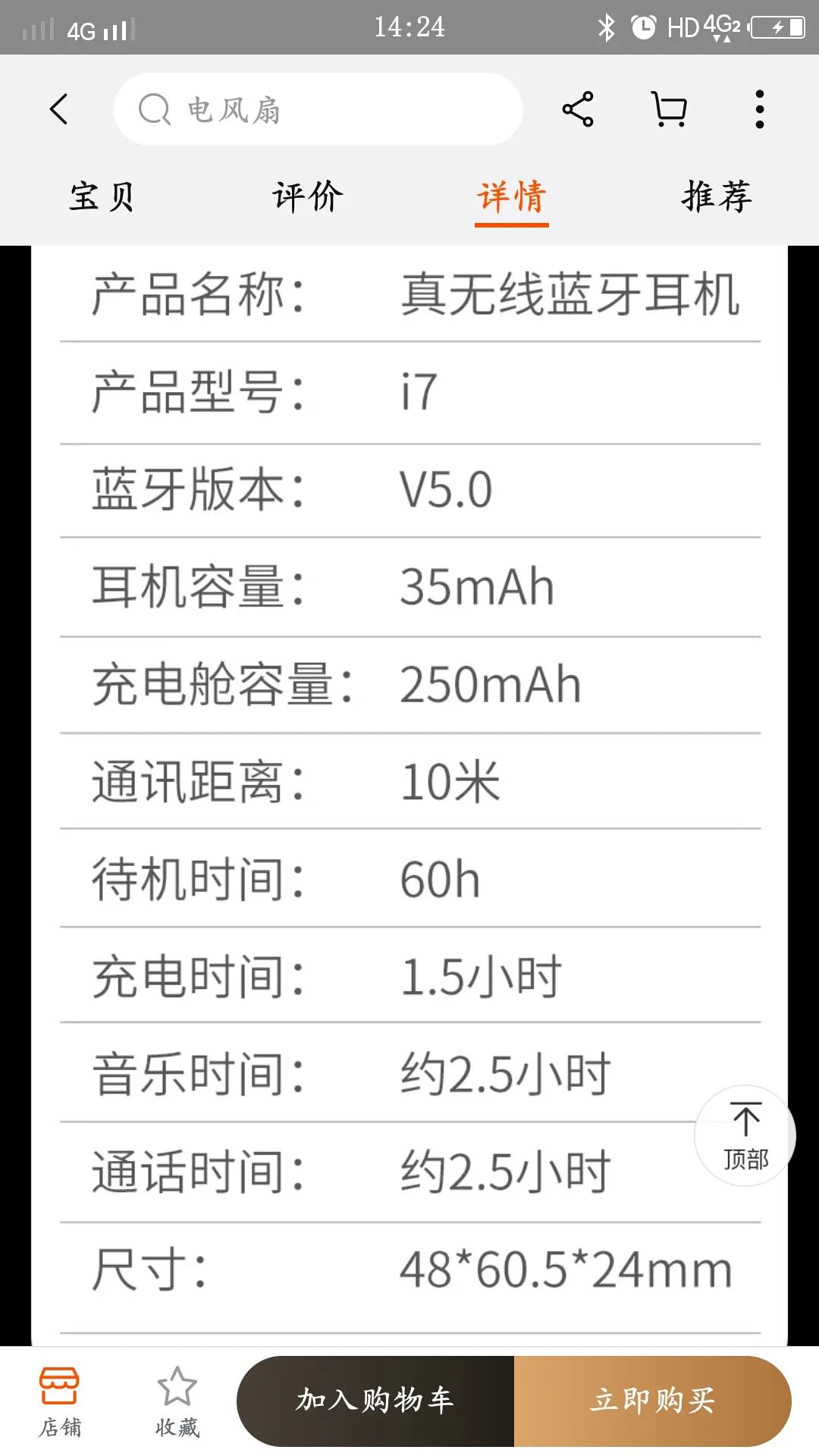This screenshot has width=819, height=1456.
Task: Tap the search field showing 电风扇
Action: point(318,108)
